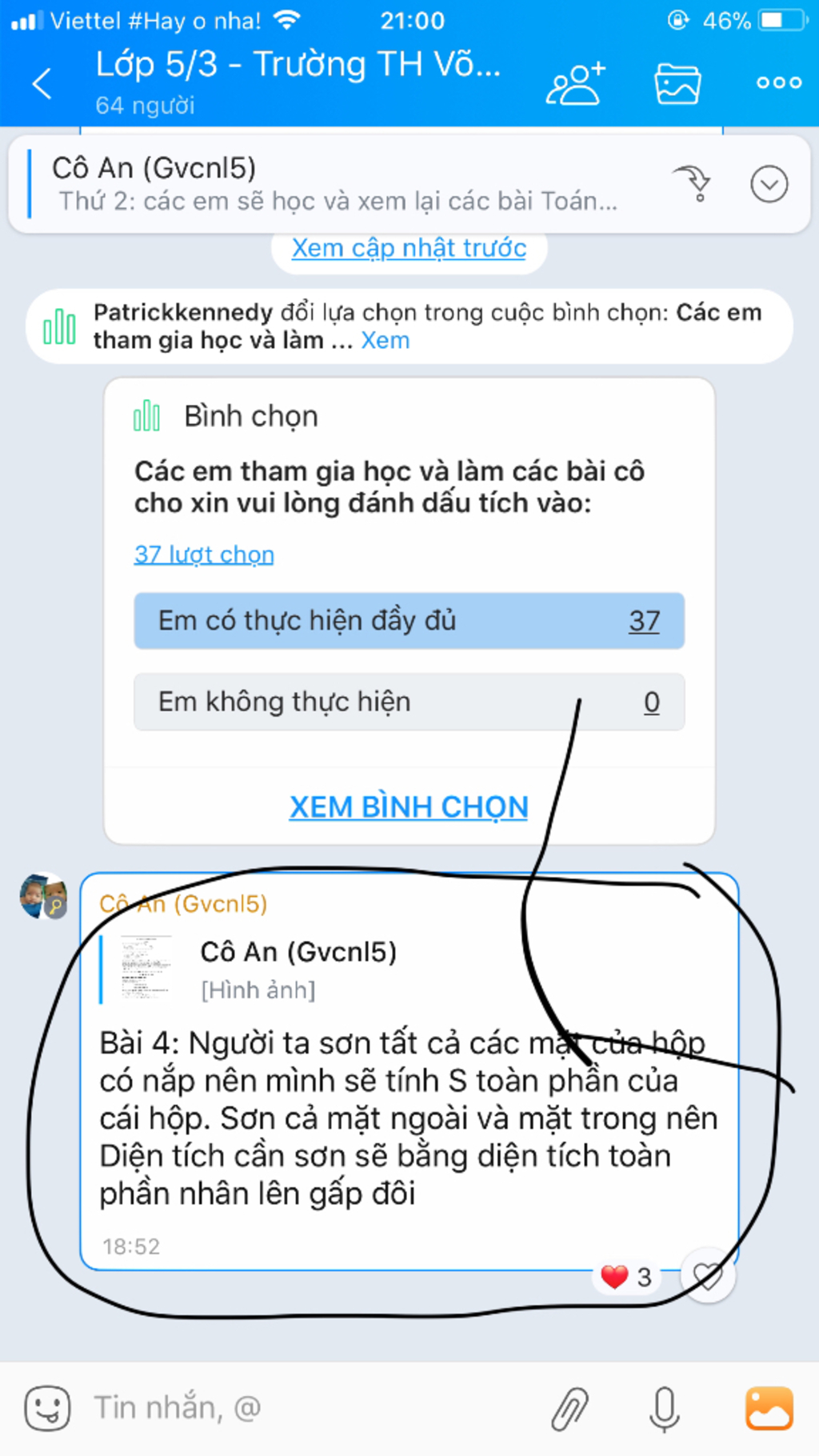The width and height of the screenshot is (819, 1456).
Task: Open the sticker emoji picker
Action: click(47, 1408)
